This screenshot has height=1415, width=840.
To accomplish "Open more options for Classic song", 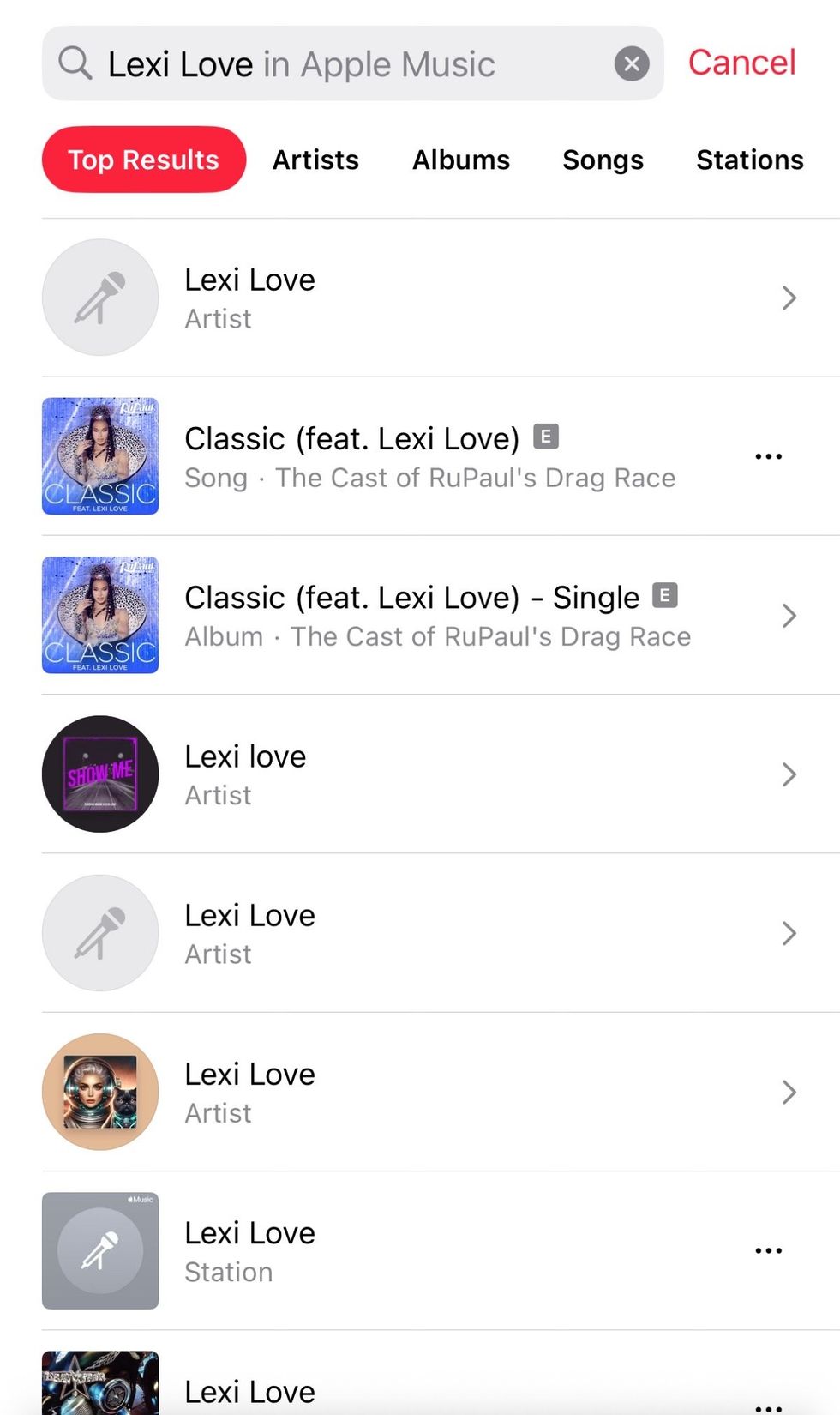I will pyautogui.click(x=768, y=455).
